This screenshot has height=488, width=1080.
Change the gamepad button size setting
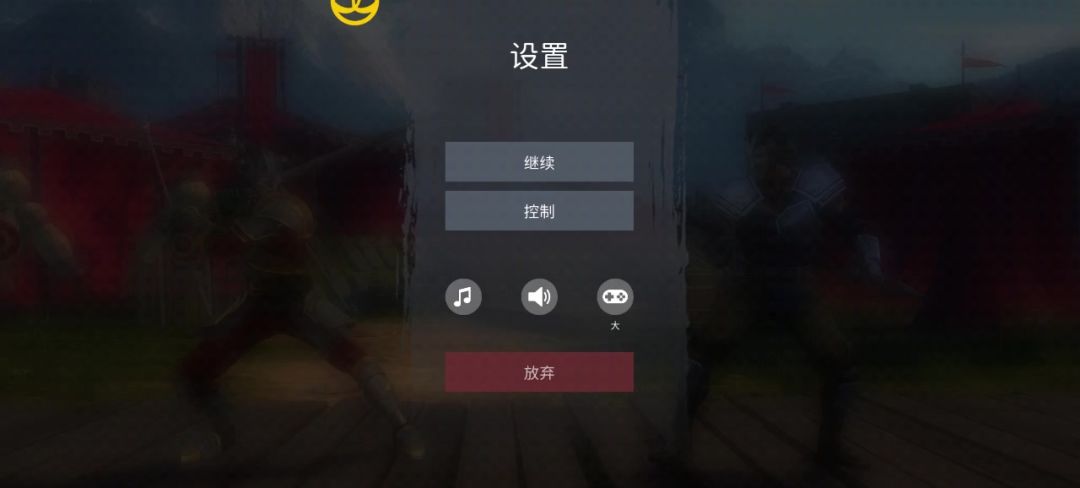tap(615, 297)
